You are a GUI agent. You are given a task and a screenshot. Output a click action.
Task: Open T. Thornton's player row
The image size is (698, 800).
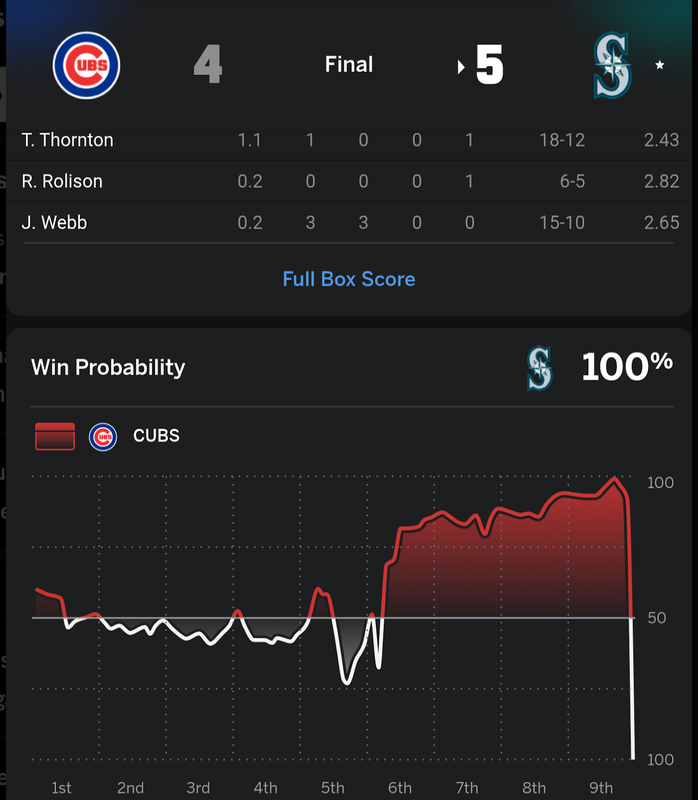349,140
